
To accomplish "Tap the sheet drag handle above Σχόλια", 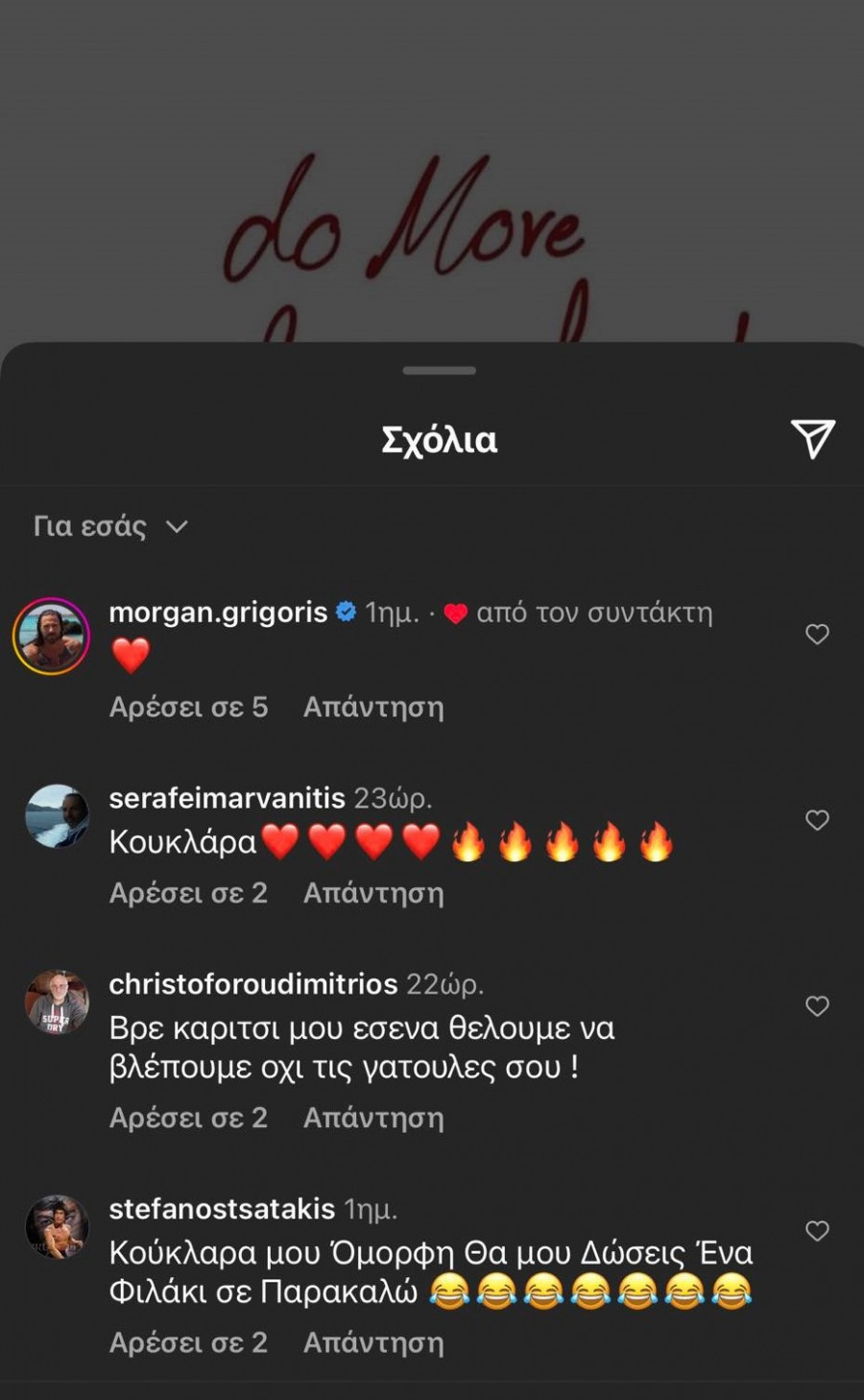I will pyautogui.click(x=440, y=371).
